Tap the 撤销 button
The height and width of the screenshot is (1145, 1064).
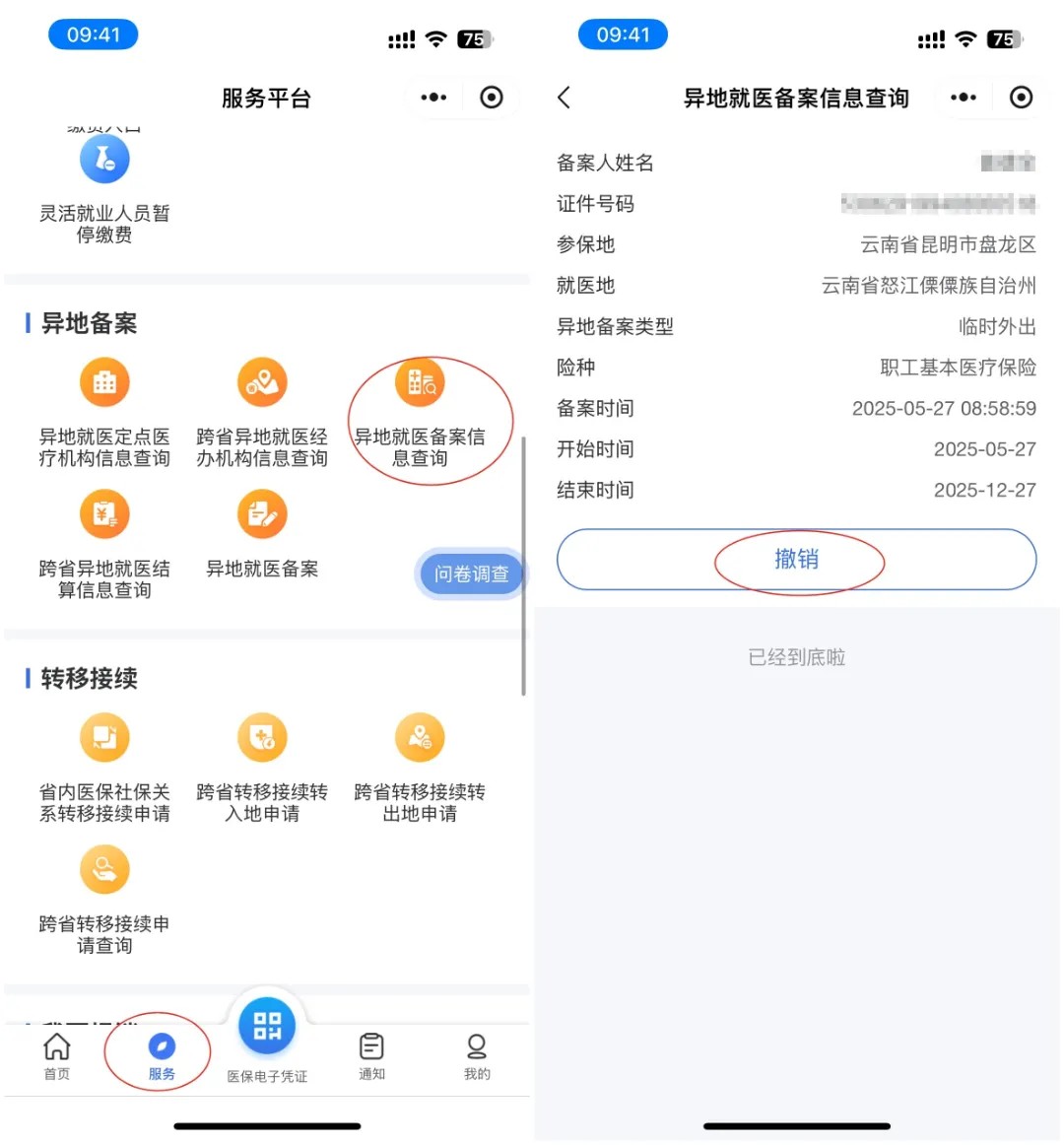pyautogui.click(x=796, y=560)
